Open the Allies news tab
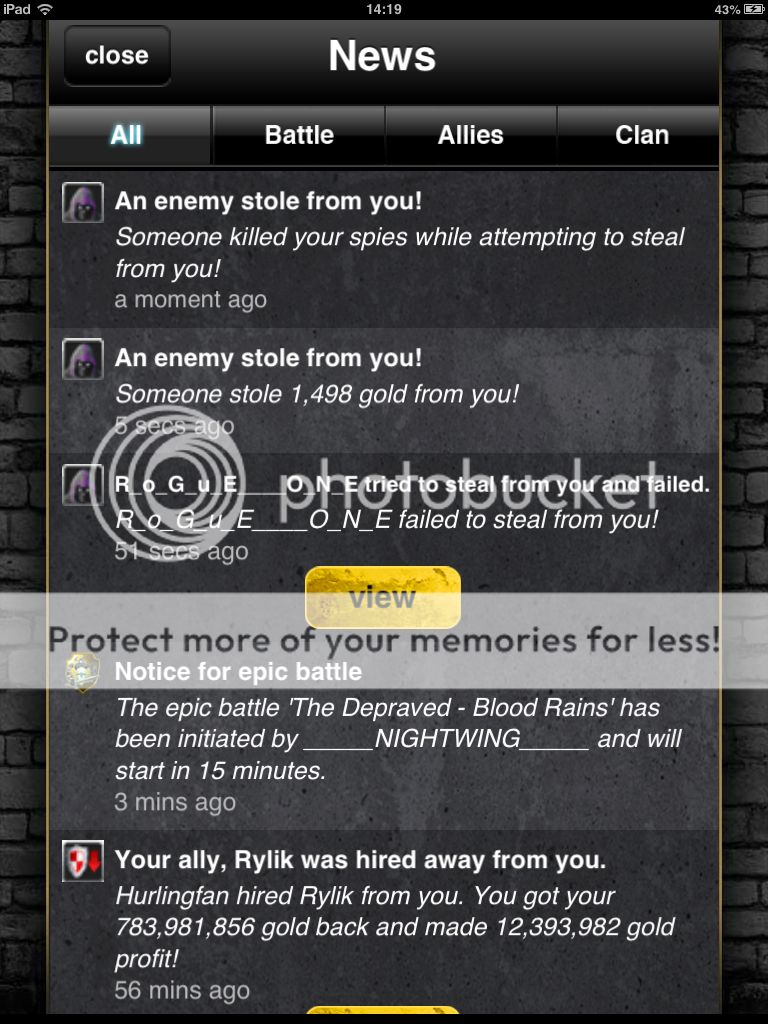The height and width of the screenshot is (1024, 768). coord(470,135)
